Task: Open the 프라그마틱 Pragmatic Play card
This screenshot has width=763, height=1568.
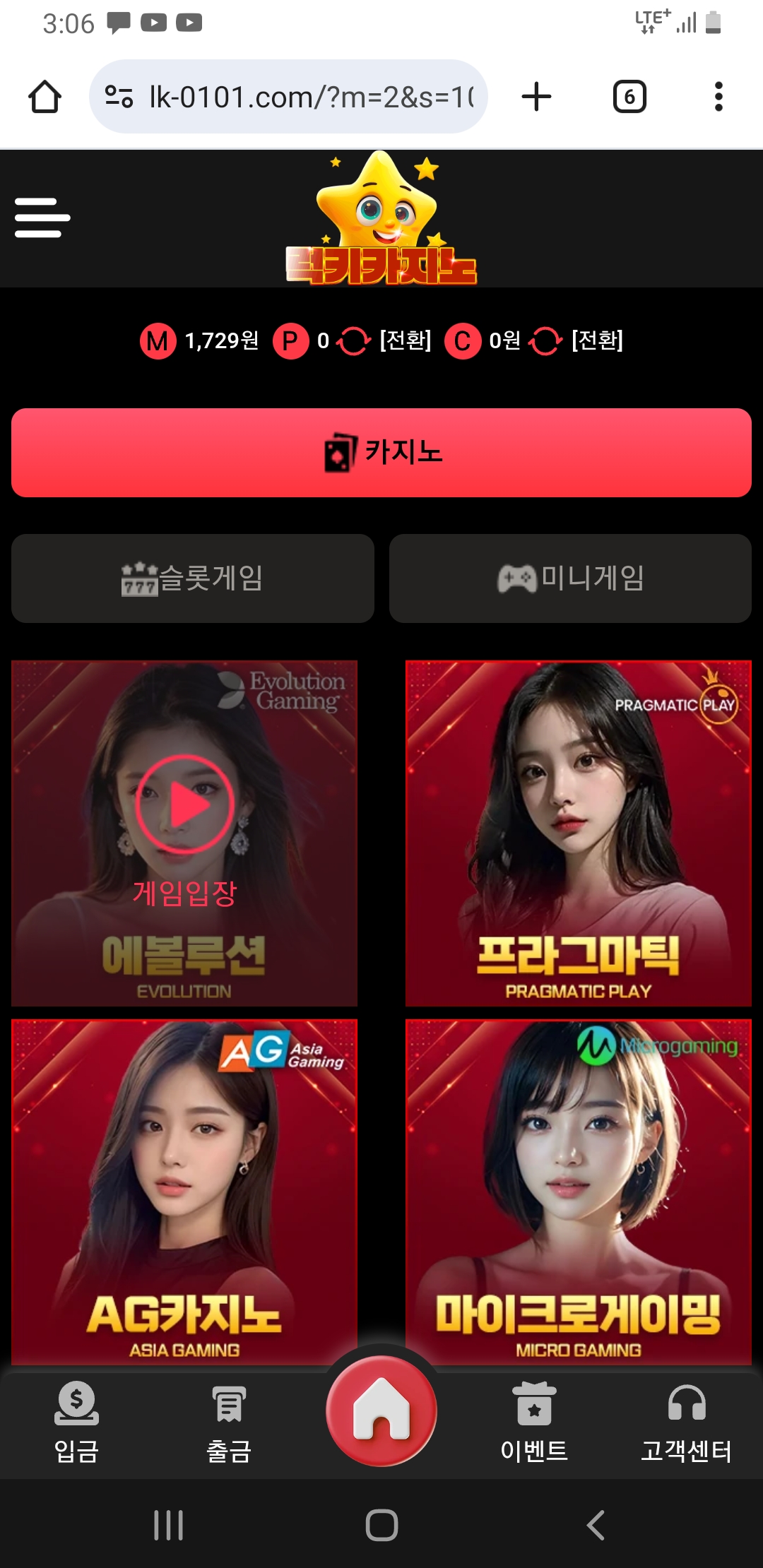Action: pyautogui.click(x=578, y=833)
